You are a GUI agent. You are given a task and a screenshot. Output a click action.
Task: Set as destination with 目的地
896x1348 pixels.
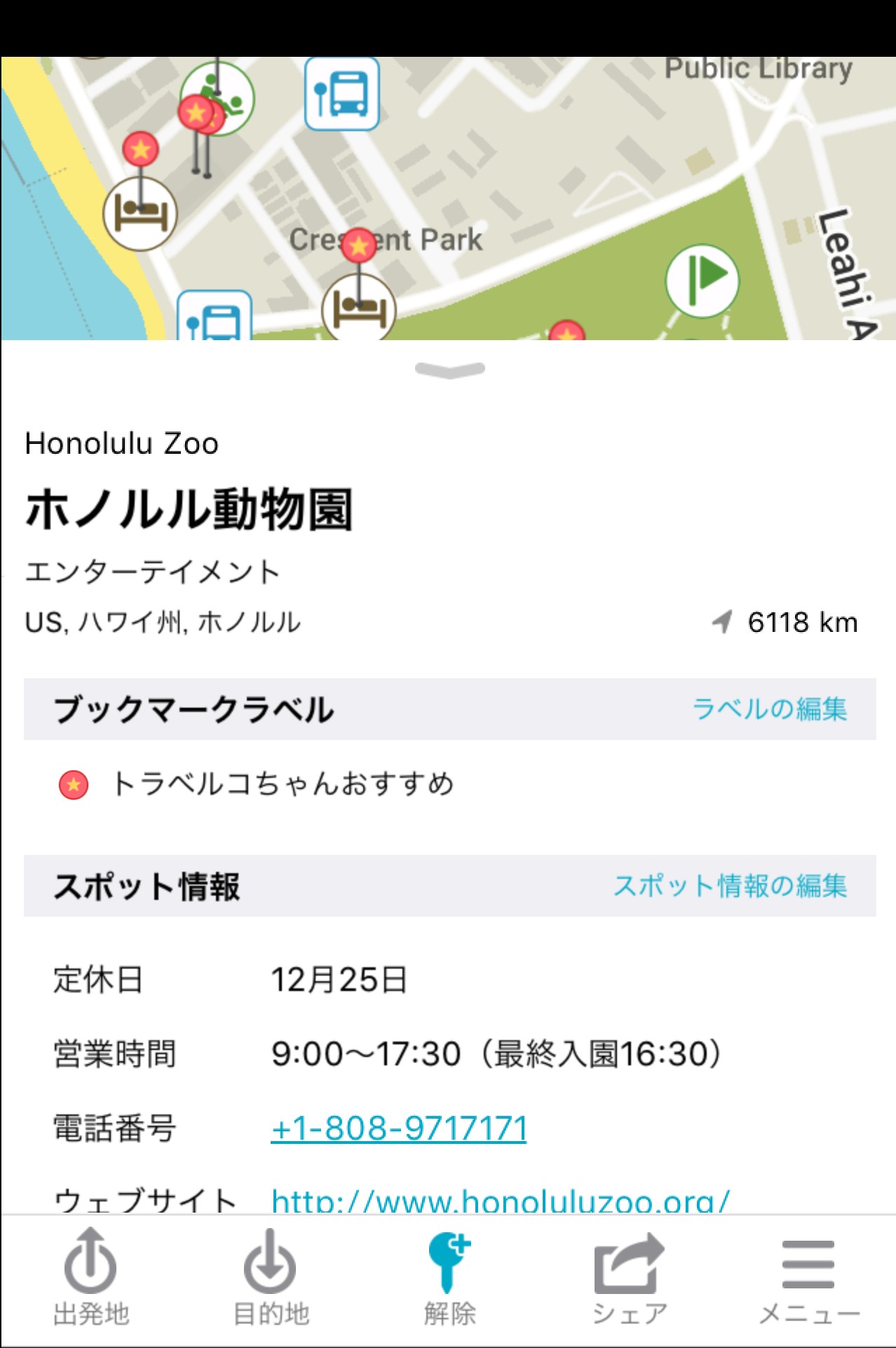click(x=271, y=1278)
